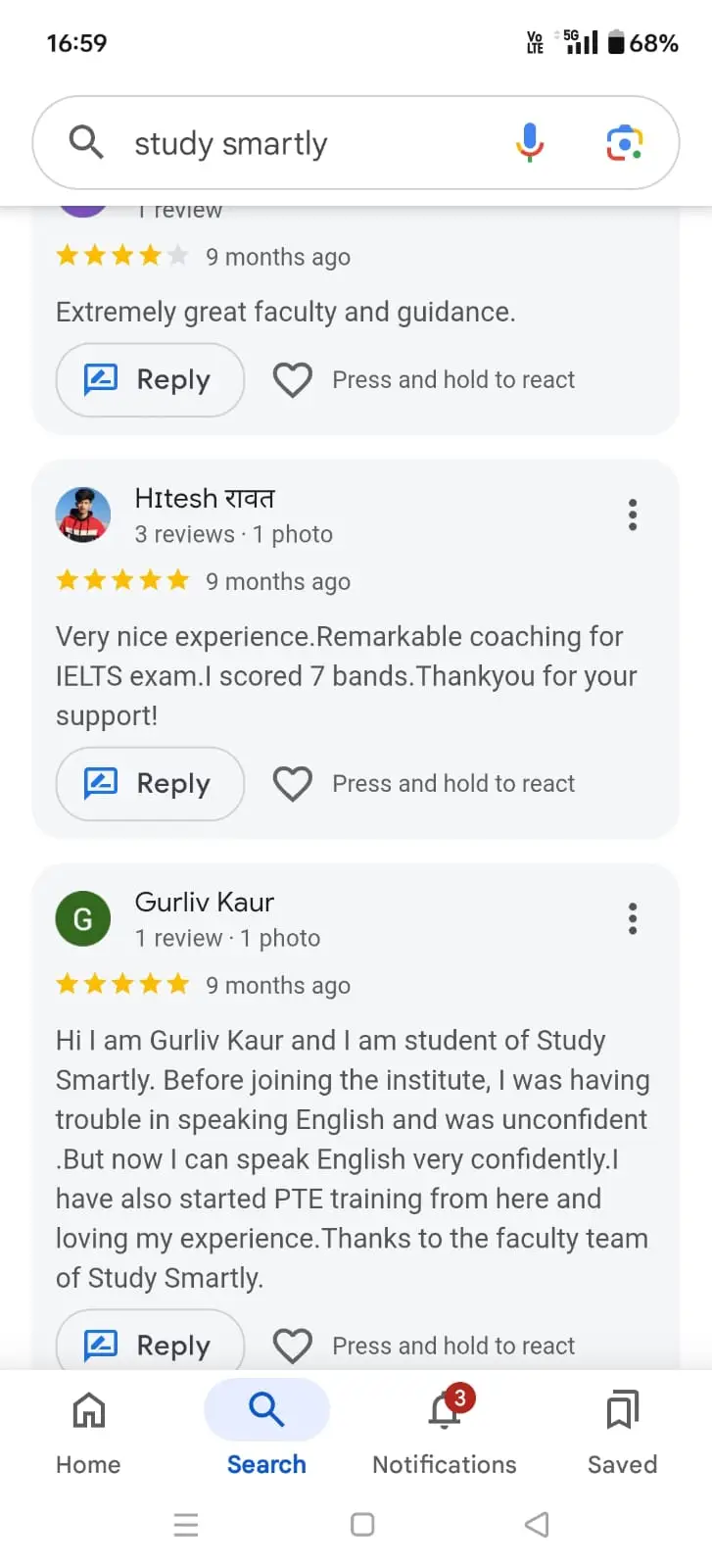Tap the heart icon under Hitesh's review

pyautogui.click(x=292, y=784)
